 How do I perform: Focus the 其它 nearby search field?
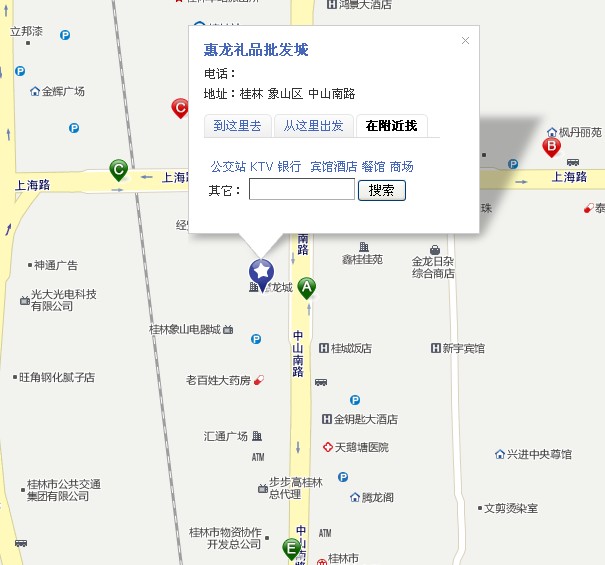[301, 190]
